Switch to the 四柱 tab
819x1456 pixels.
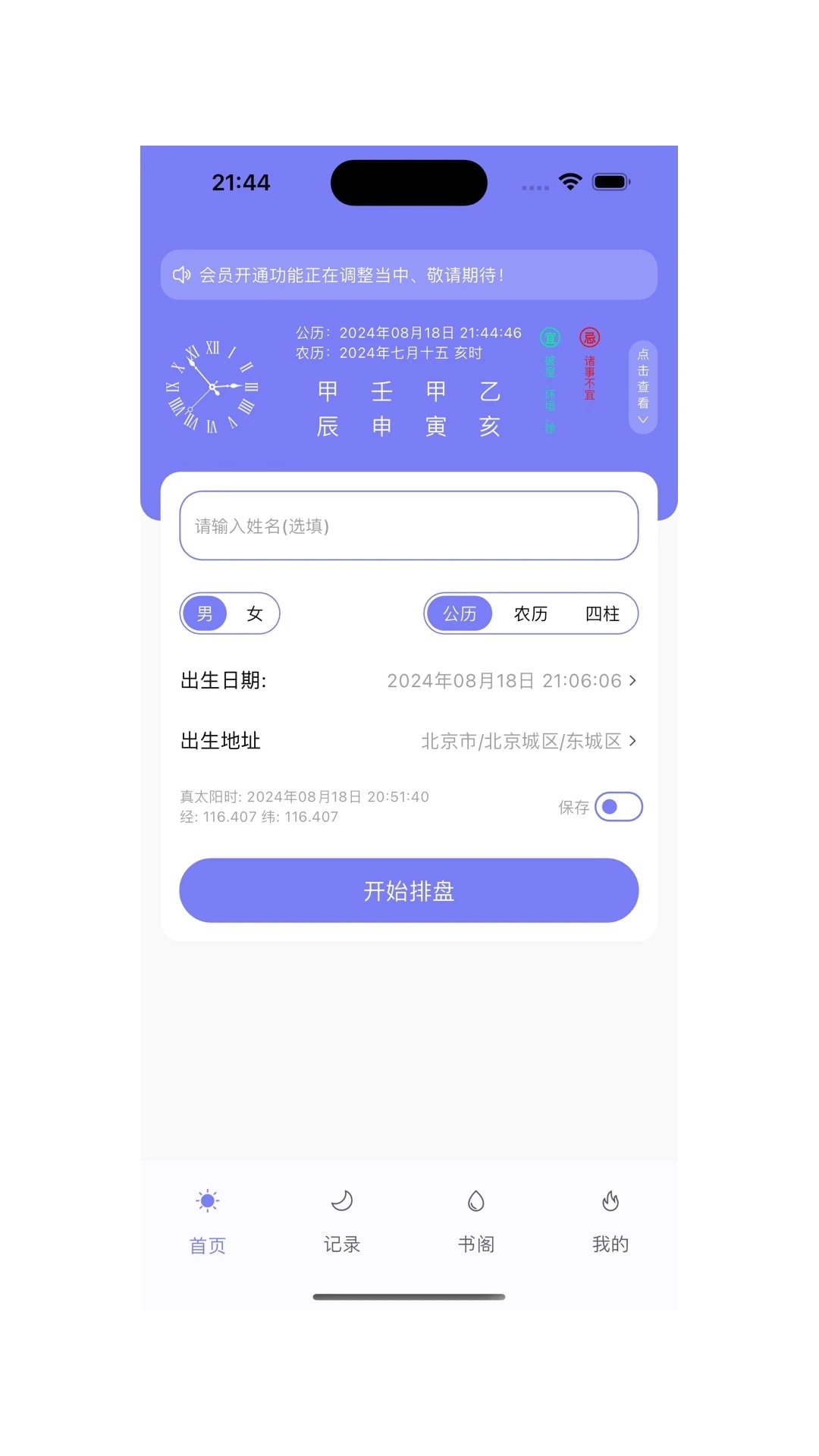coord(602,613)
